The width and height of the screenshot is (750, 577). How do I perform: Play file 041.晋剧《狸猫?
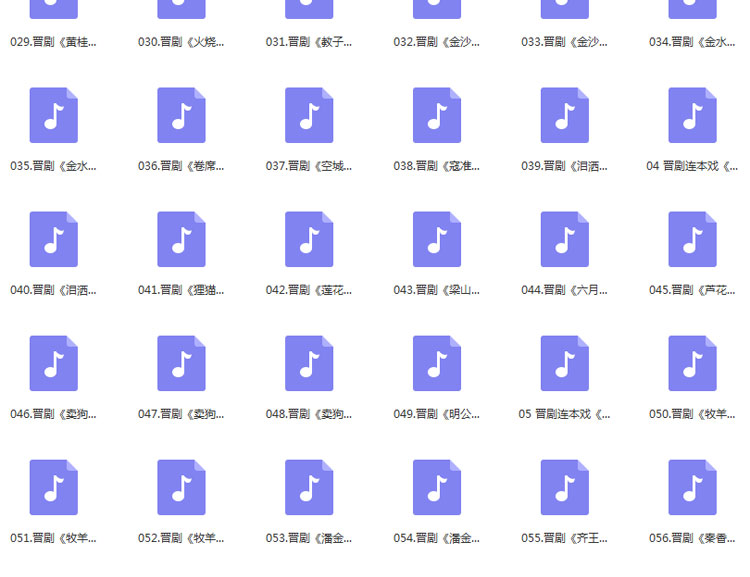pyautogui.click(x=181, y=240)
